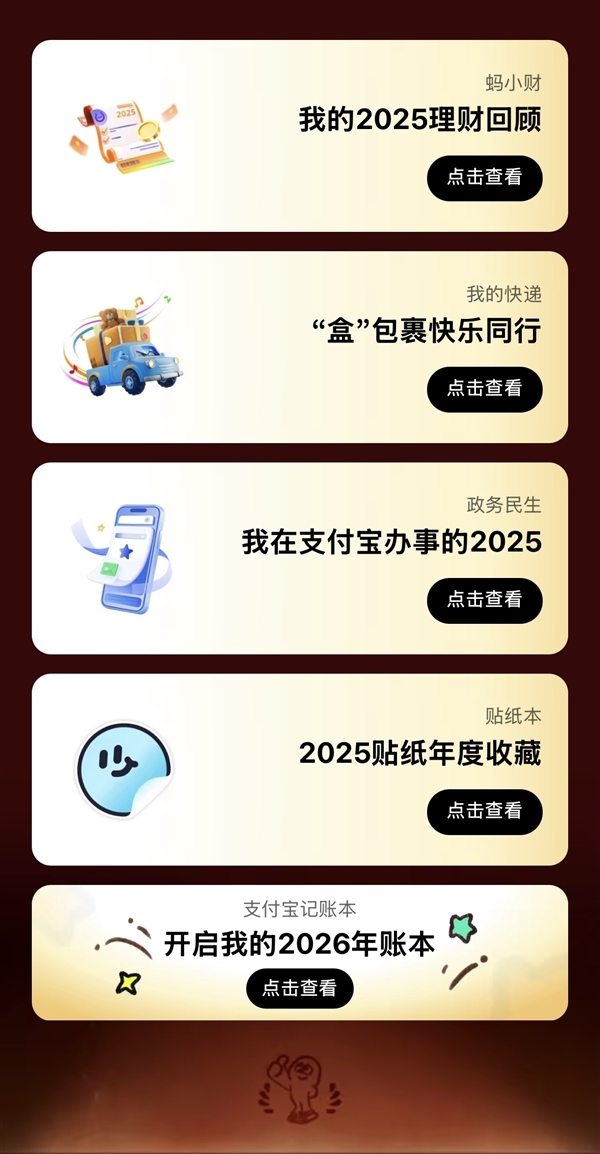View 我在支付宝办事的2025 via 点击查看
The width and height of the screenshot is (600, 1154).
click(x=484, y=600)
